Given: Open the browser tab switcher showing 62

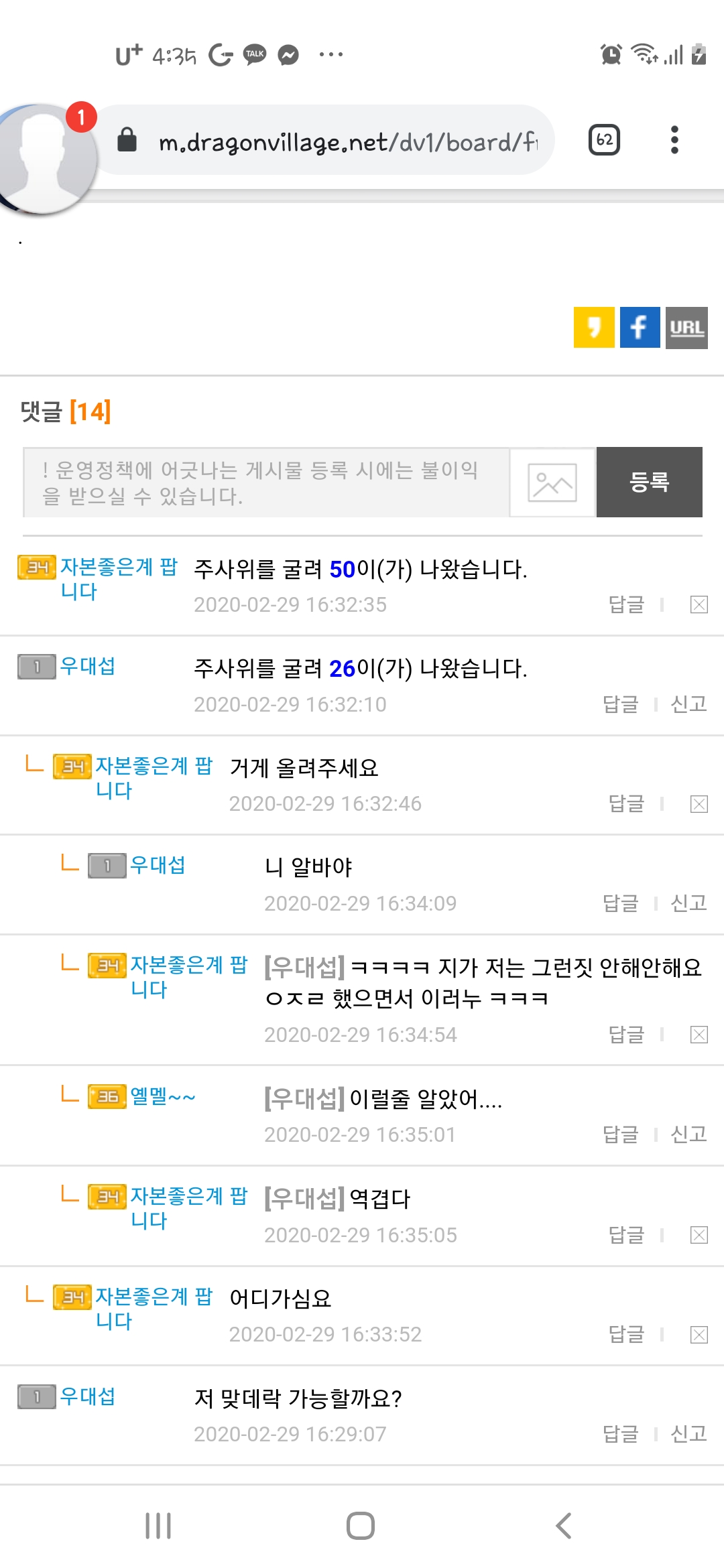Looking at the screenshot, I should pos(604,140).
